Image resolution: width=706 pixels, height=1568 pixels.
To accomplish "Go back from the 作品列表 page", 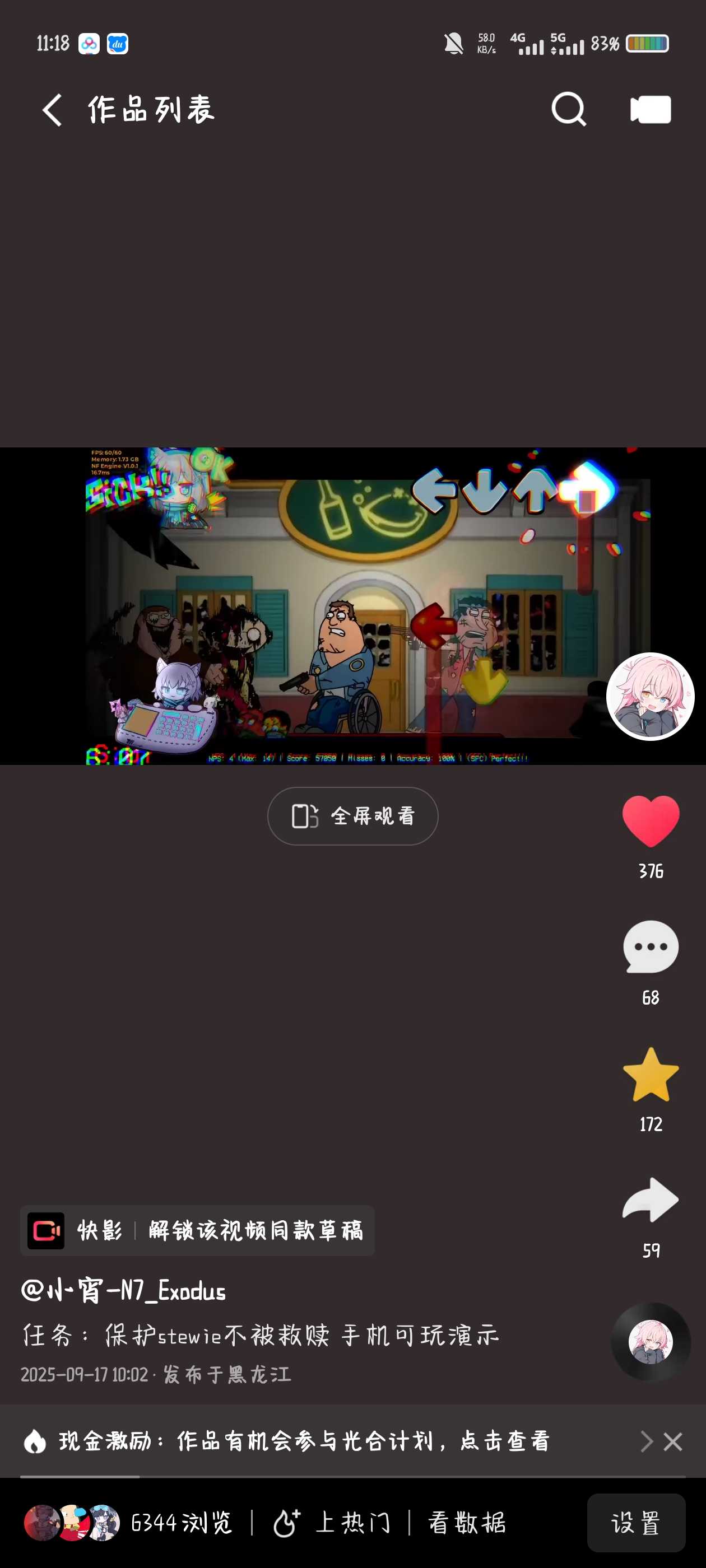I will [52, 110].
